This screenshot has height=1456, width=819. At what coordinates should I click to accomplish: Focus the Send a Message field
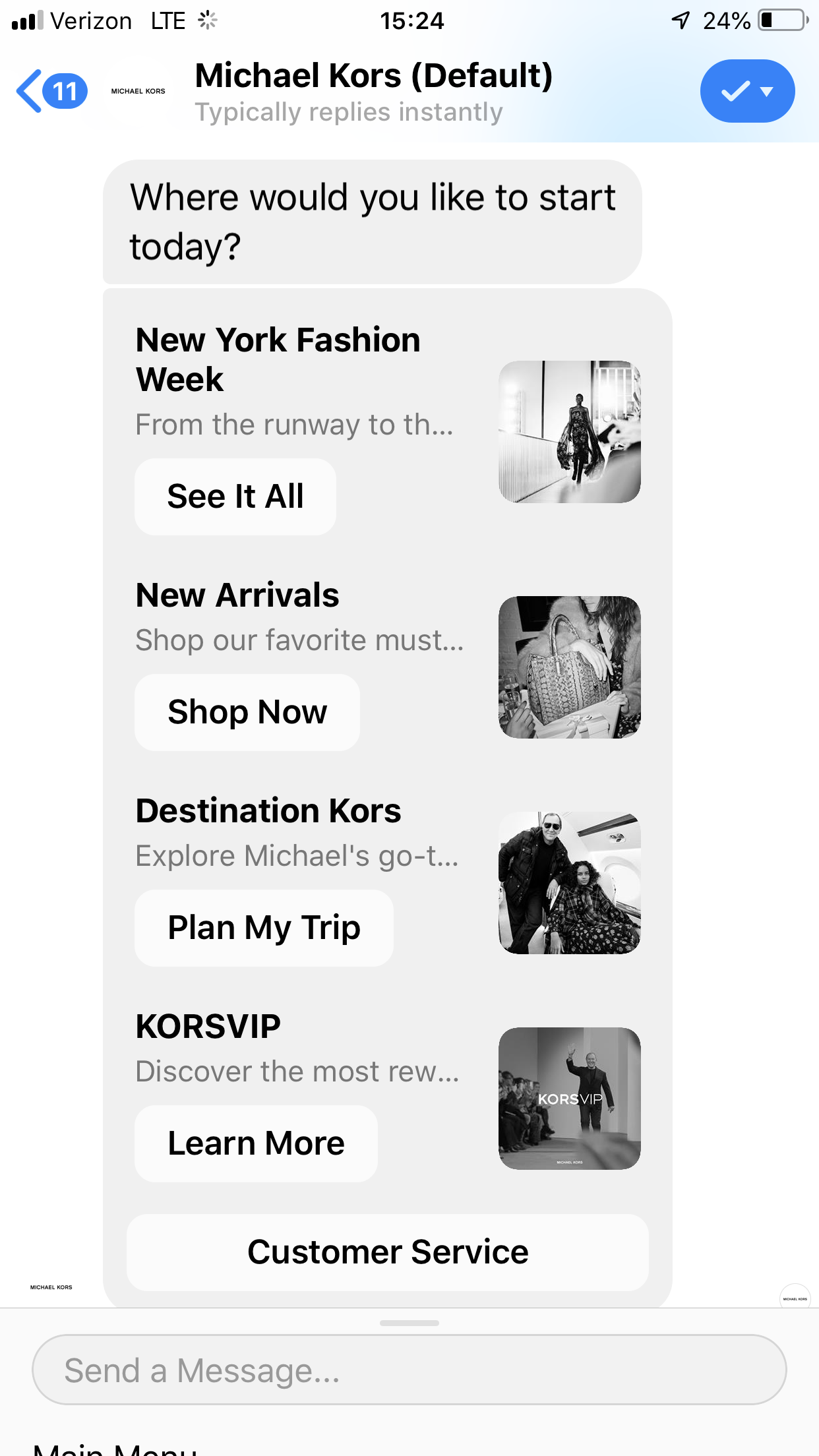(409, 1370)
